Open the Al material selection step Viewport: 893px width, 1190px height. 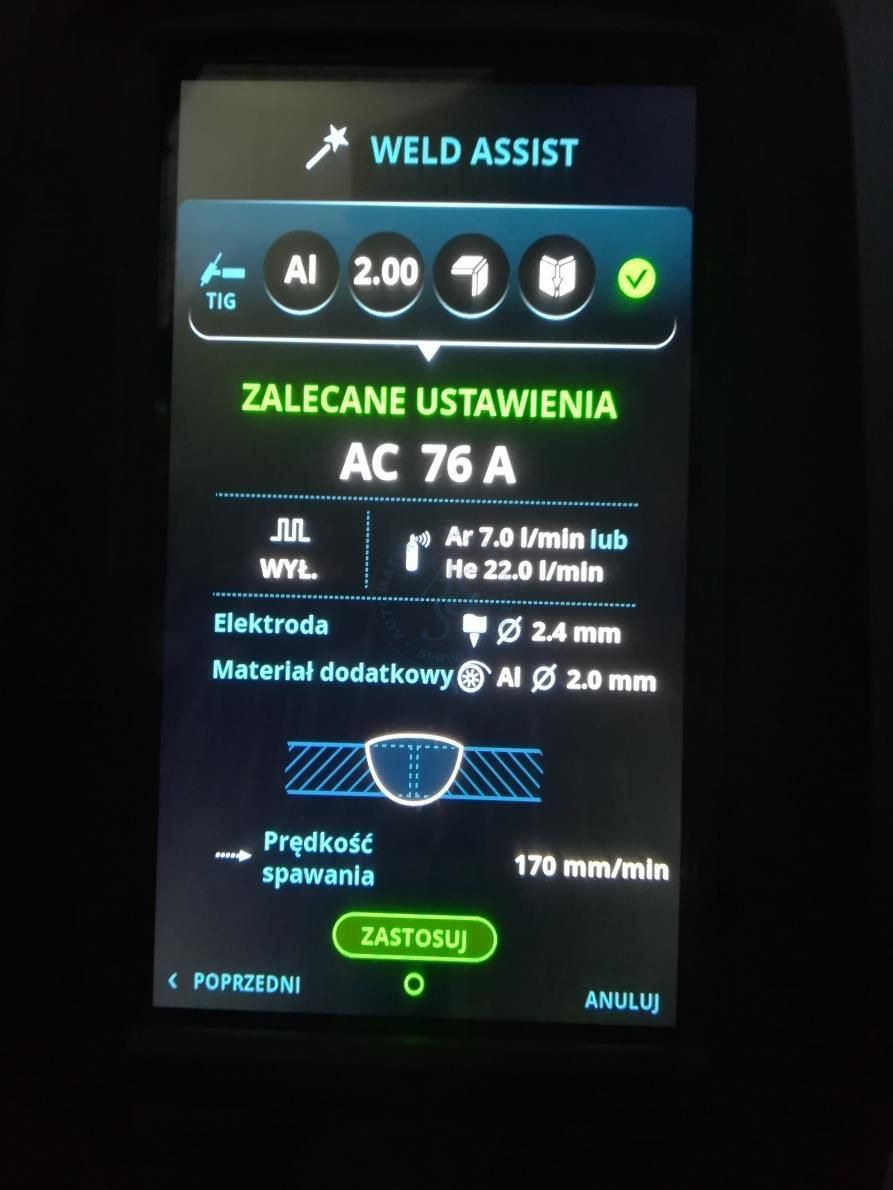coord(301,273)
